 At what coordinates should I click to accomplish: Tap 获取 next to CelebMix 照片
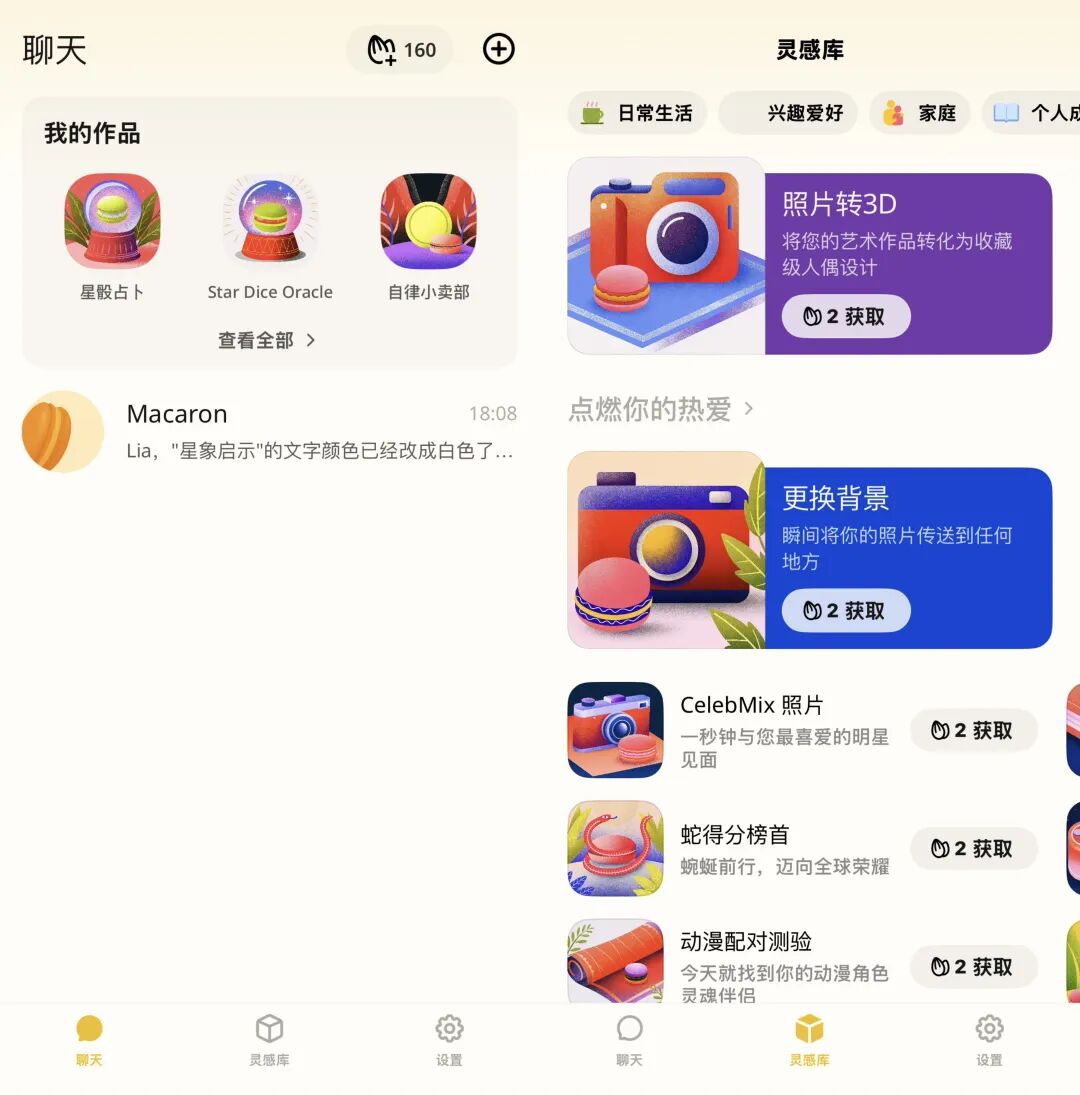[973, 731]
